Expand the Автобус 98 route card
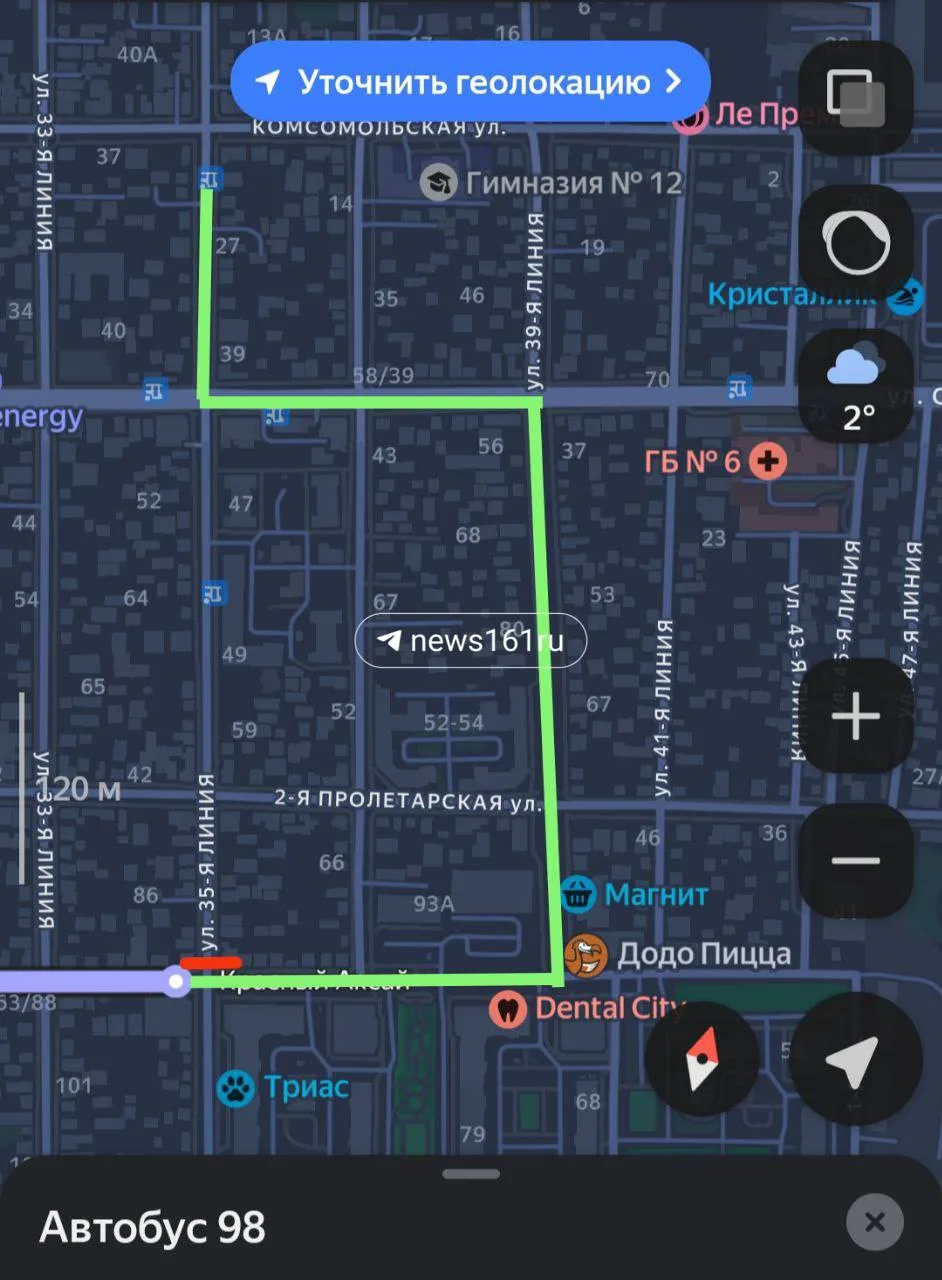This screenshot has height=1280, width=942. coord(471,1175)
